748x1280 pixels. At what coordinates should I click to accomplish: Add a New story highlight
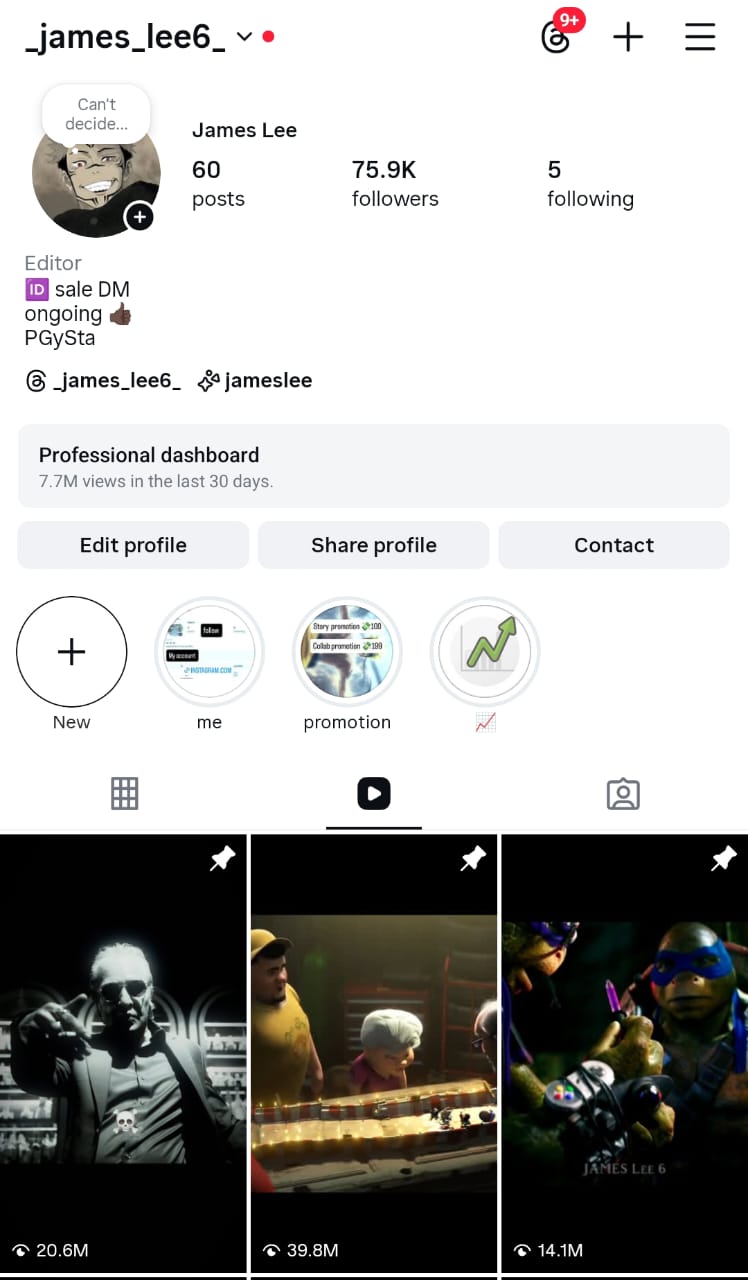tap(71, 652)
